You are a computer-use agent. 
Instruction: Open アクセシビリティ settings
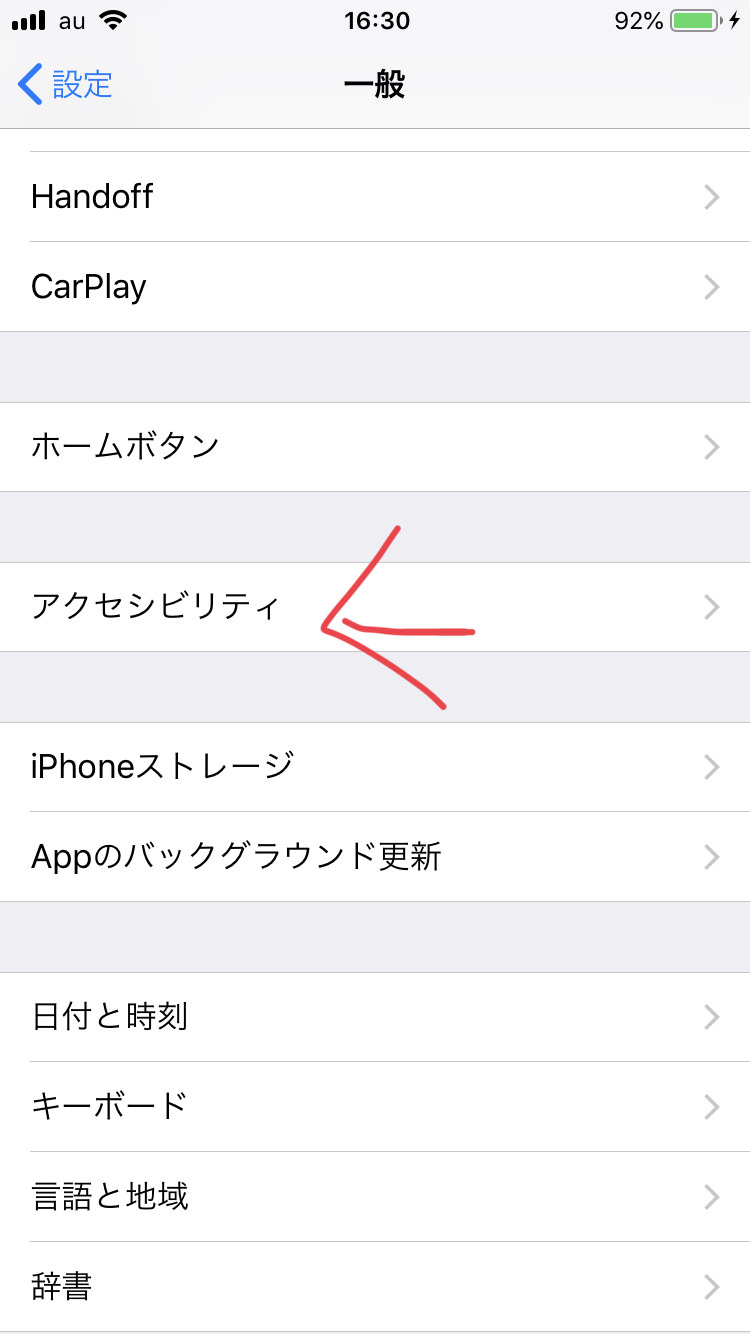[x=375, y=606]
